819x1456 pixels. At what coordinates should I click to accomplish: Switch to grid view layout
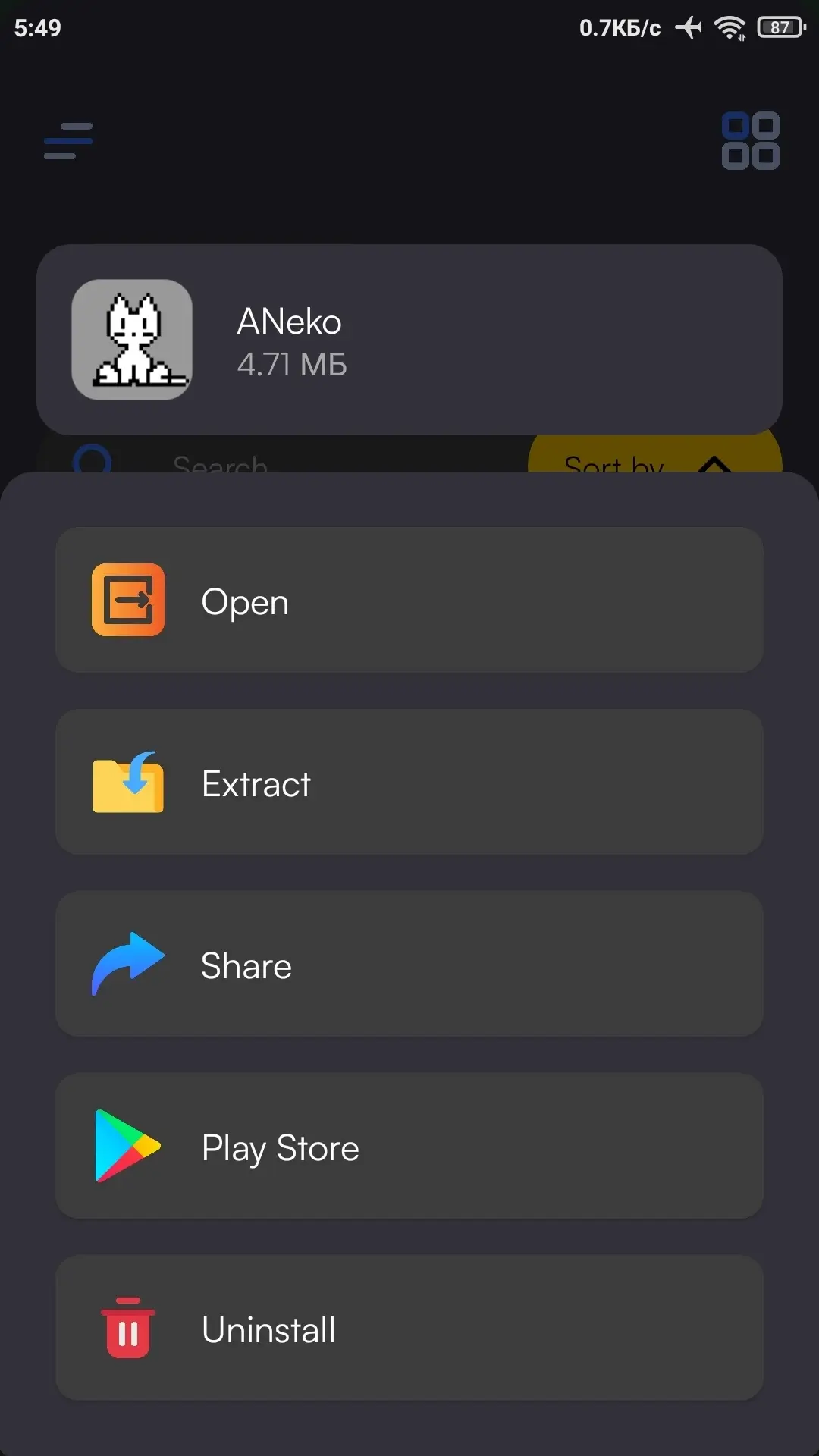click(751, 141)
